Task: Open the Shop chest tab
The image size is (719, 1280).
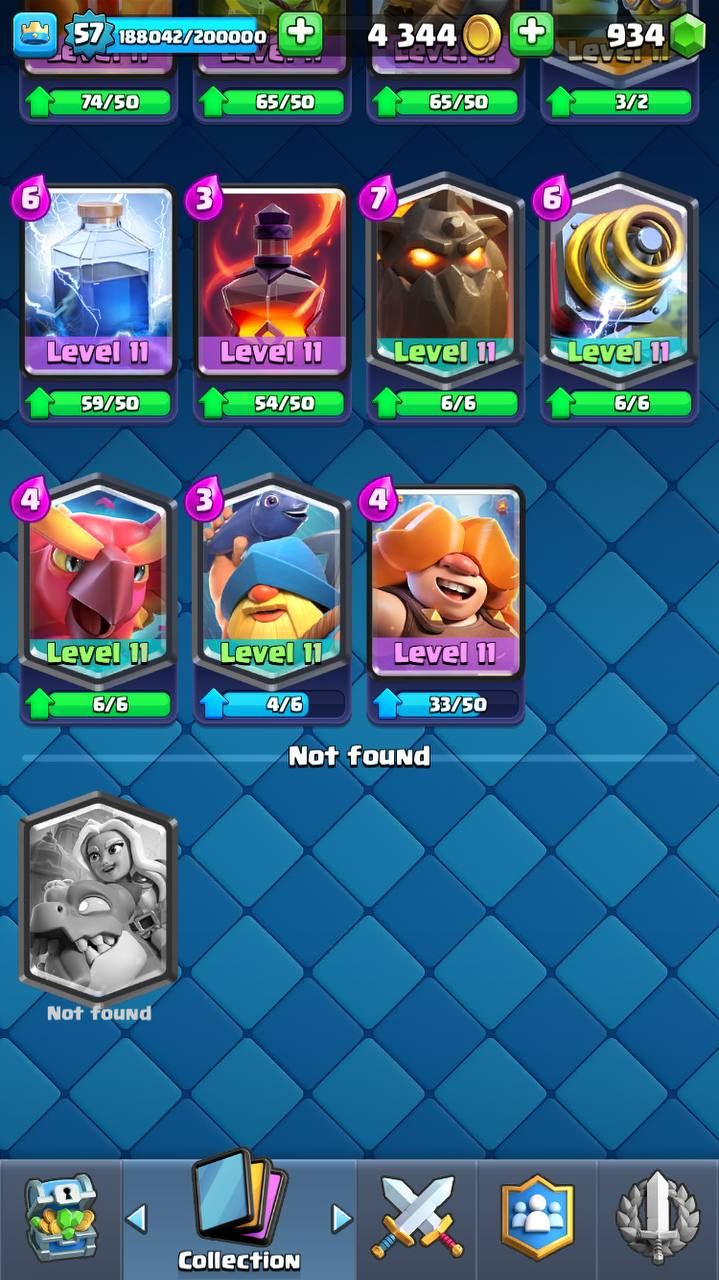Action: 60,1218
